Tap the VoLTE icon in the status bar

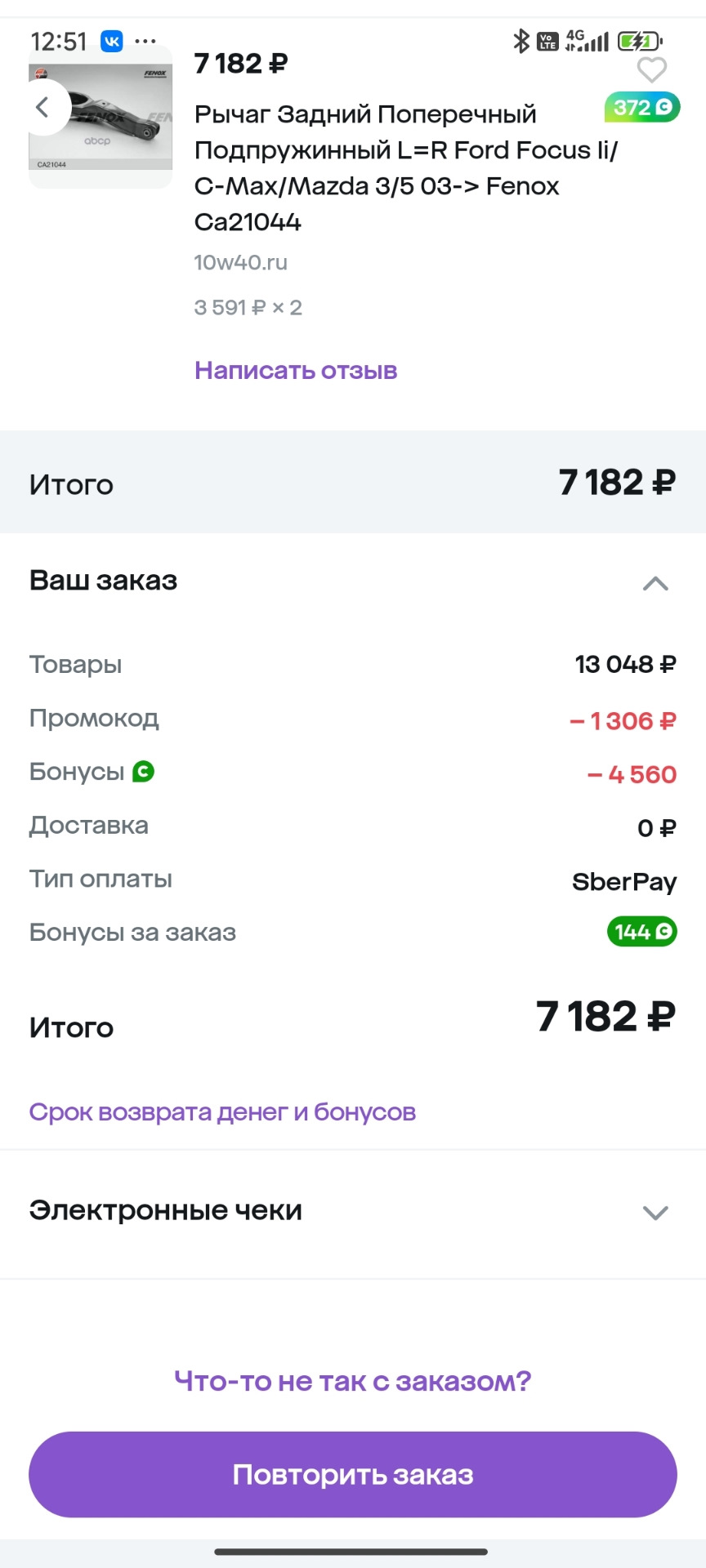click(546, 39)
